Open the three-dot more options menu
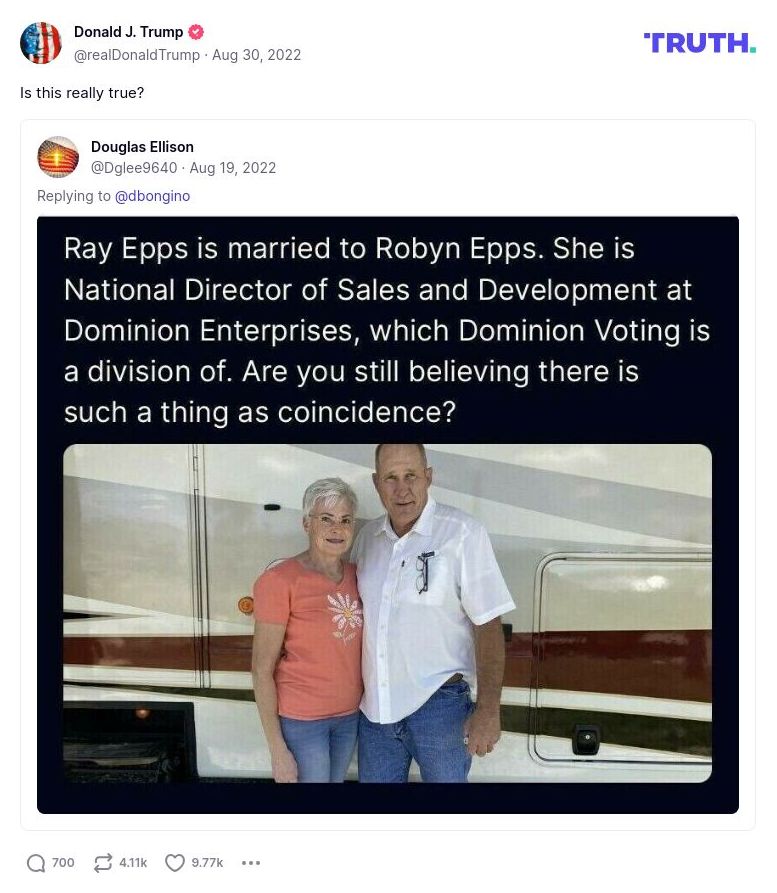Viewport: 777px width, 893px height. 251,863
